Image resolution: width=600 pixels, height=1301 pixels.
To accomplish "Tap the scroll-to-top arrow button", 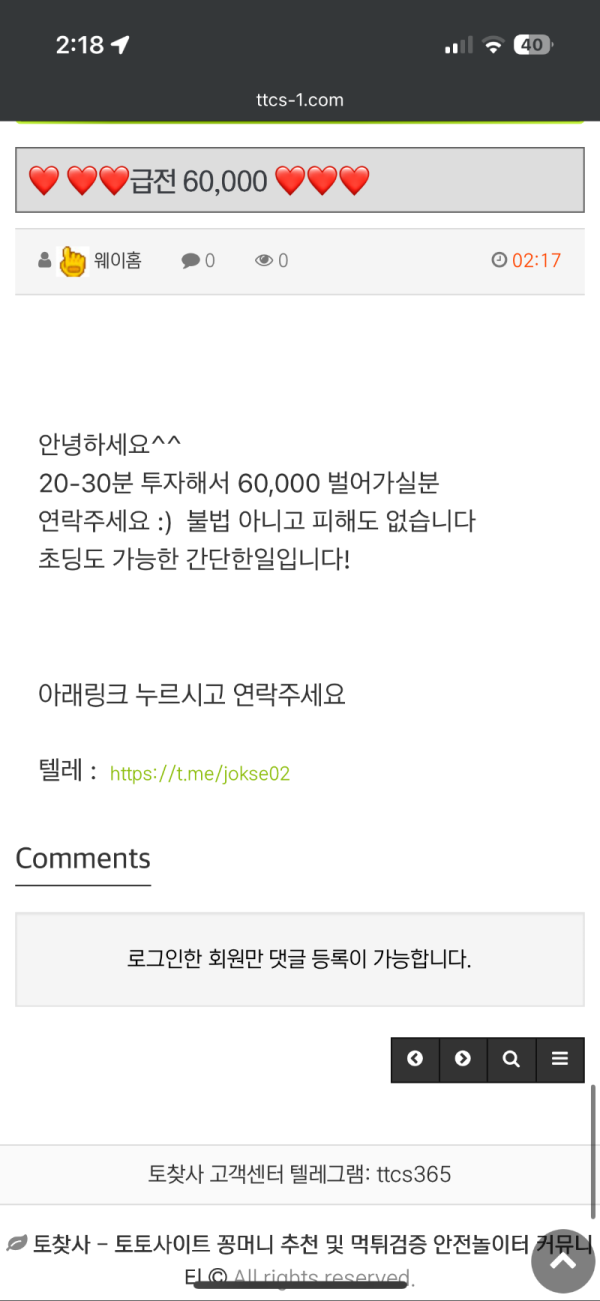I will (x=563, y=1261).
